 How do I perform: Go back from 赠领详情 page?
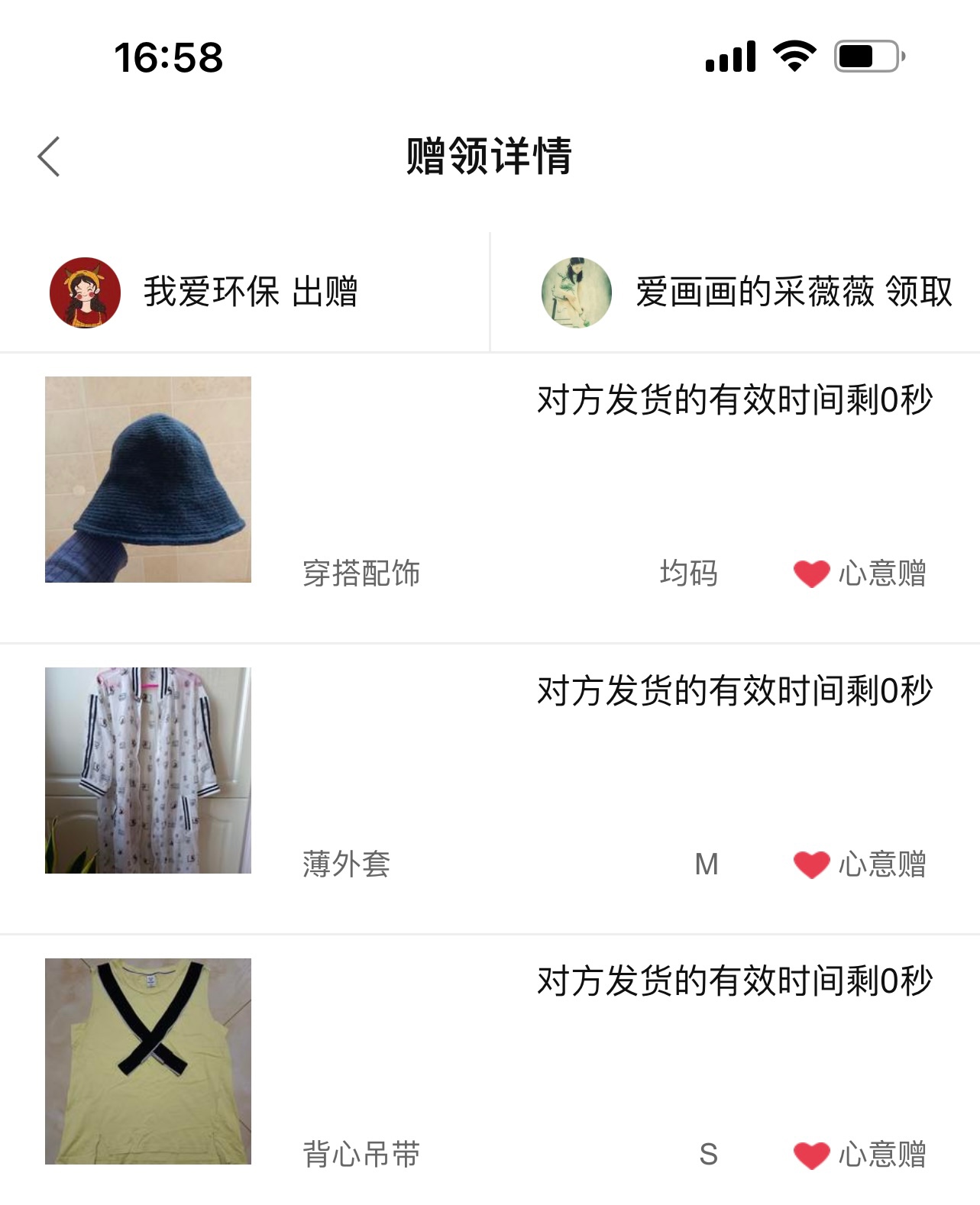(49, 157)
